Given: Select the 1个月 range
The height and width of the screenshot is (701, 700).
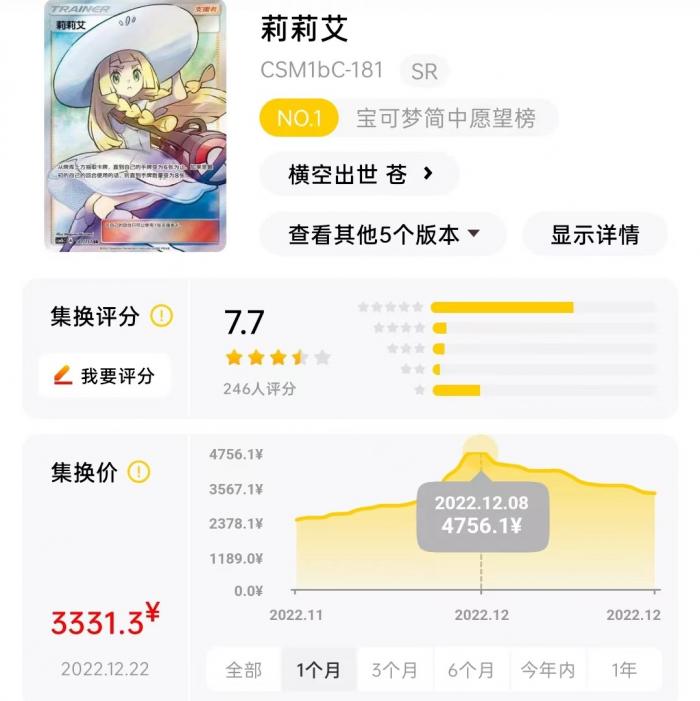Looking at the screenshot, I should tap(319, 670).
